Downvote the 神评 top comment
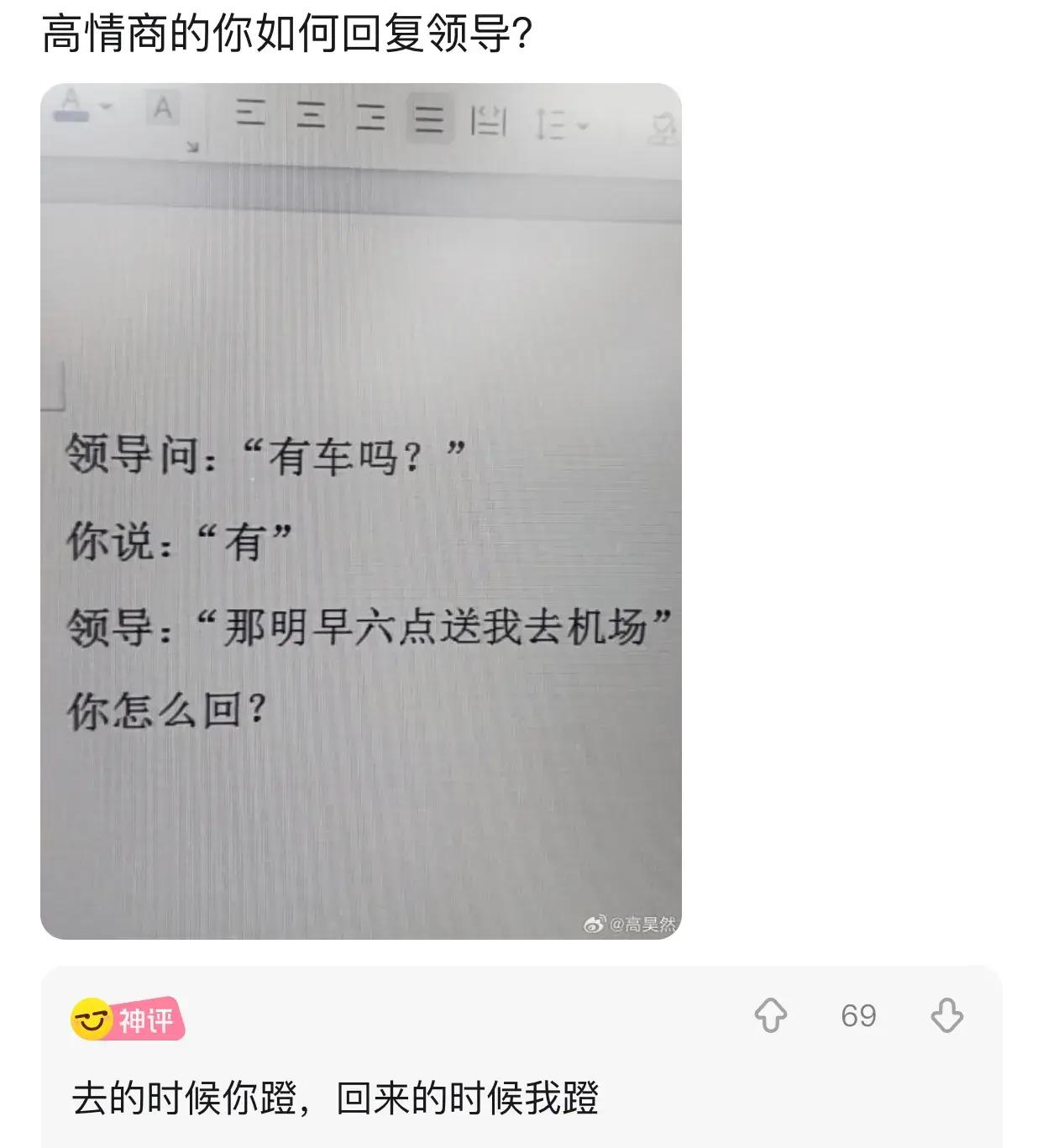Image resolution: width=1043 pixels, height=1148 pixels. click(946, 1015)
